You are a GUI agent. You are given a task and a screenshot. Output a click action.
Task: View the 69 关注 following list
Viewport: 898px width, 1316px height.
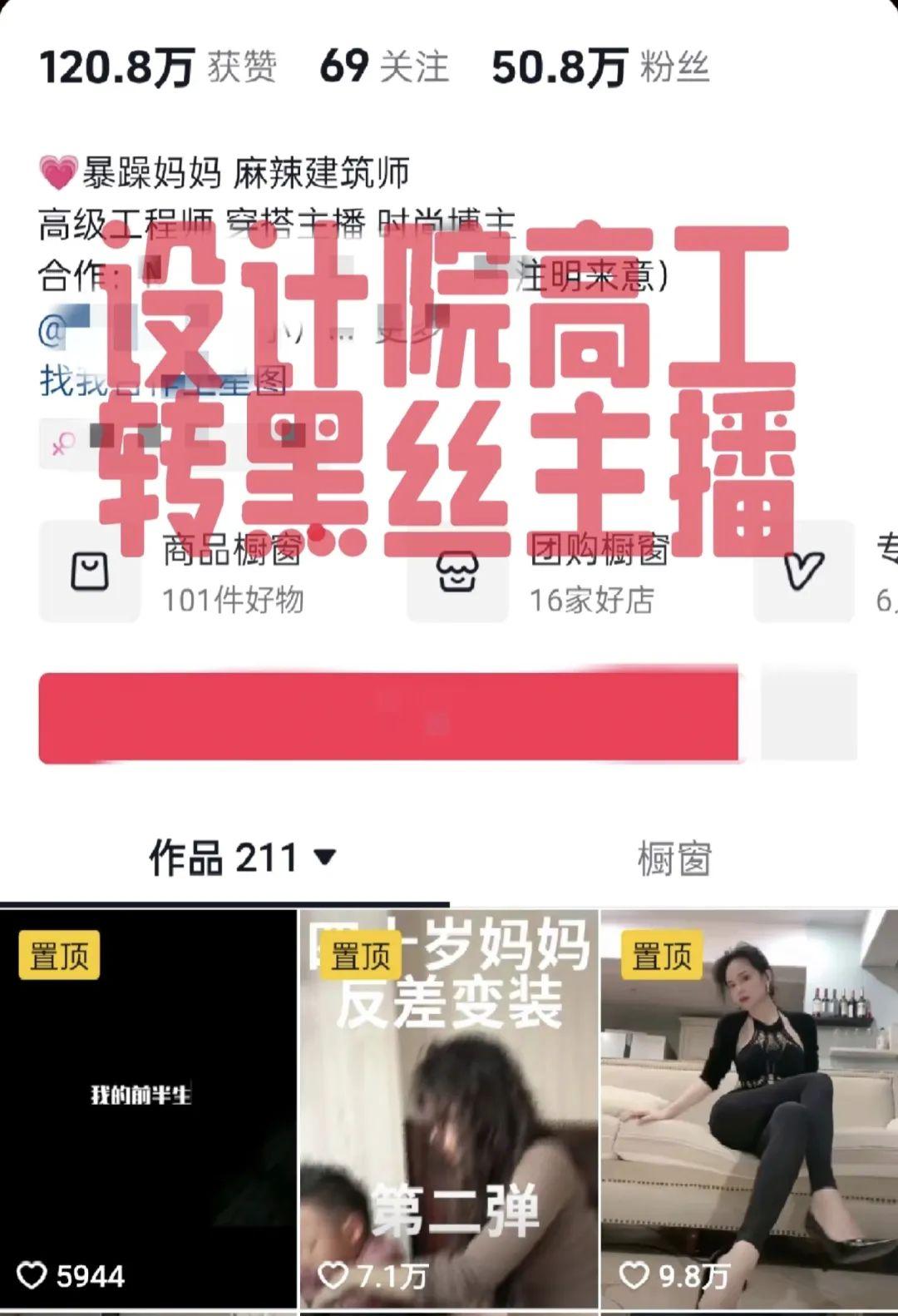point(384,67)
